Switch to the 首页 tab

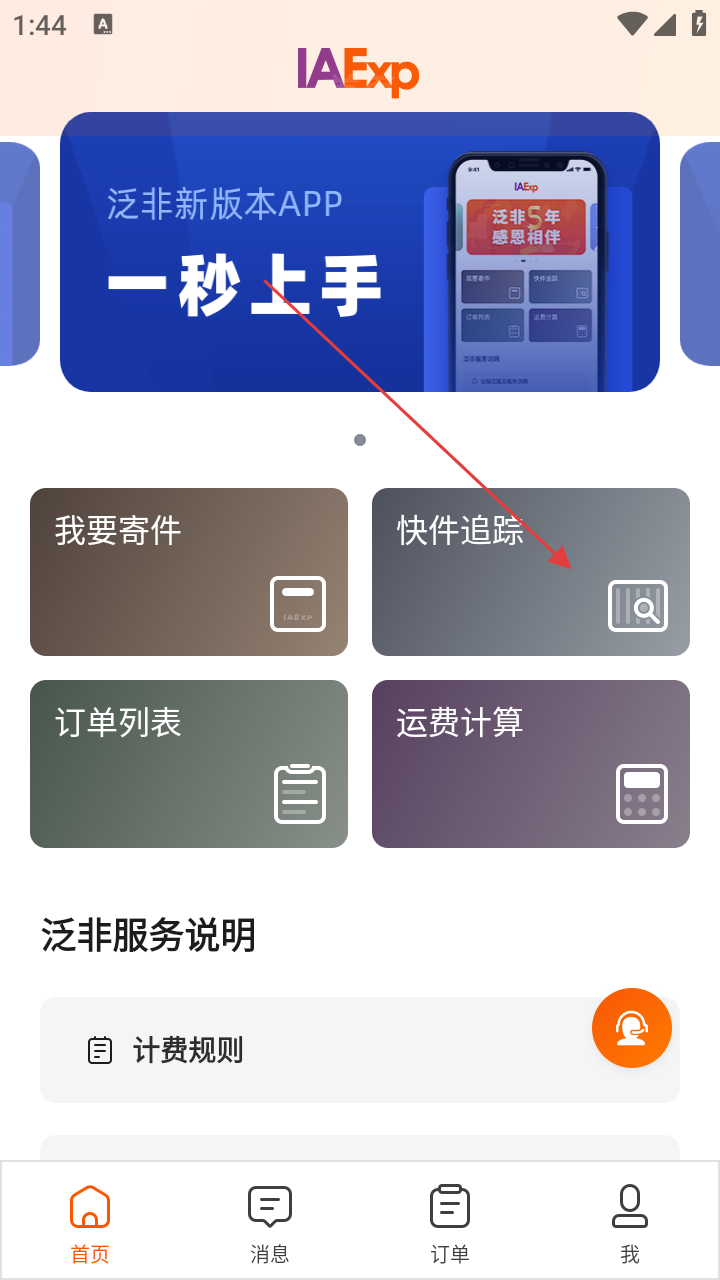tap(90, 1222)
